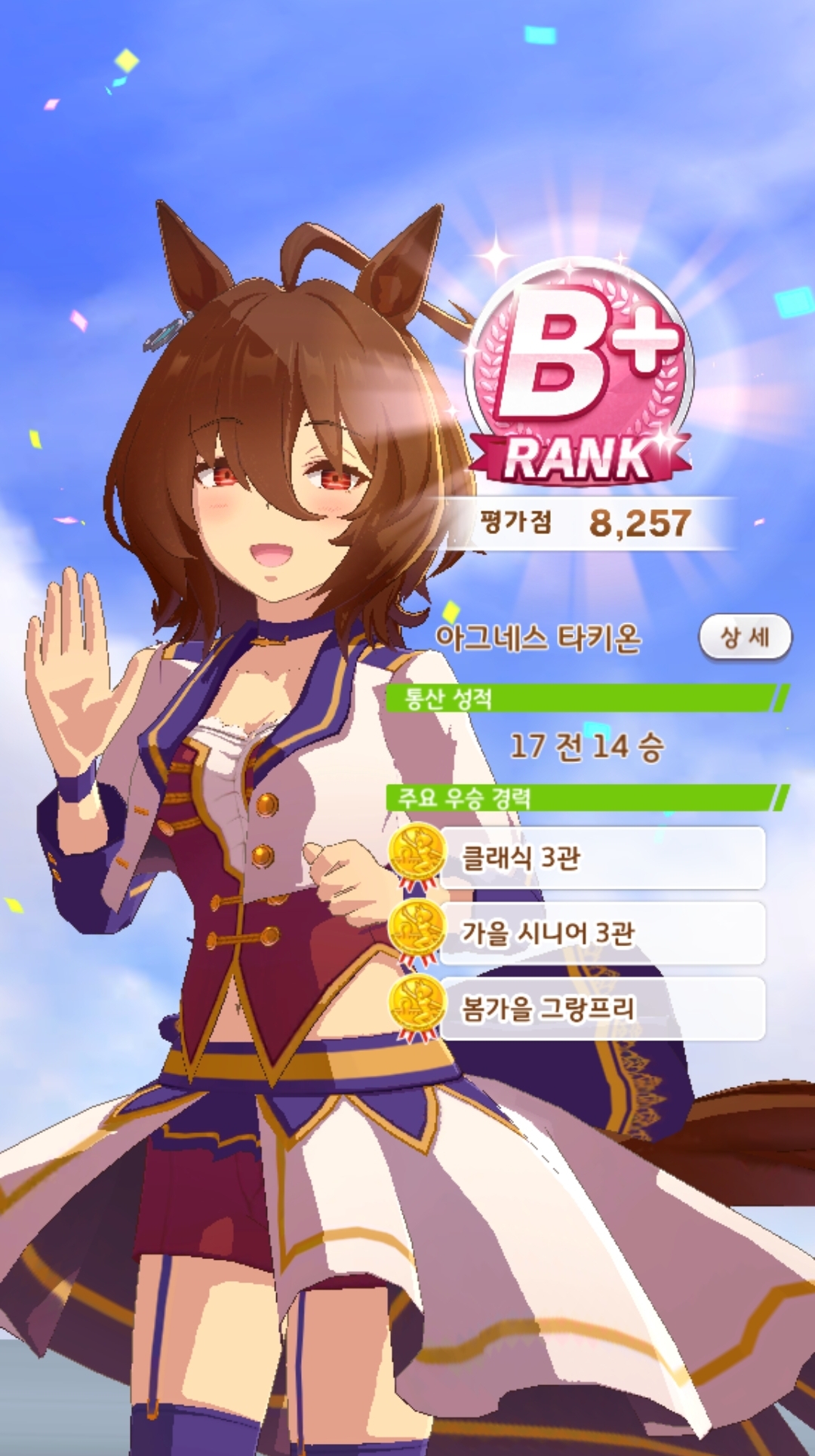
Task: Open the 상세 details button
Action: pos(744,637)
